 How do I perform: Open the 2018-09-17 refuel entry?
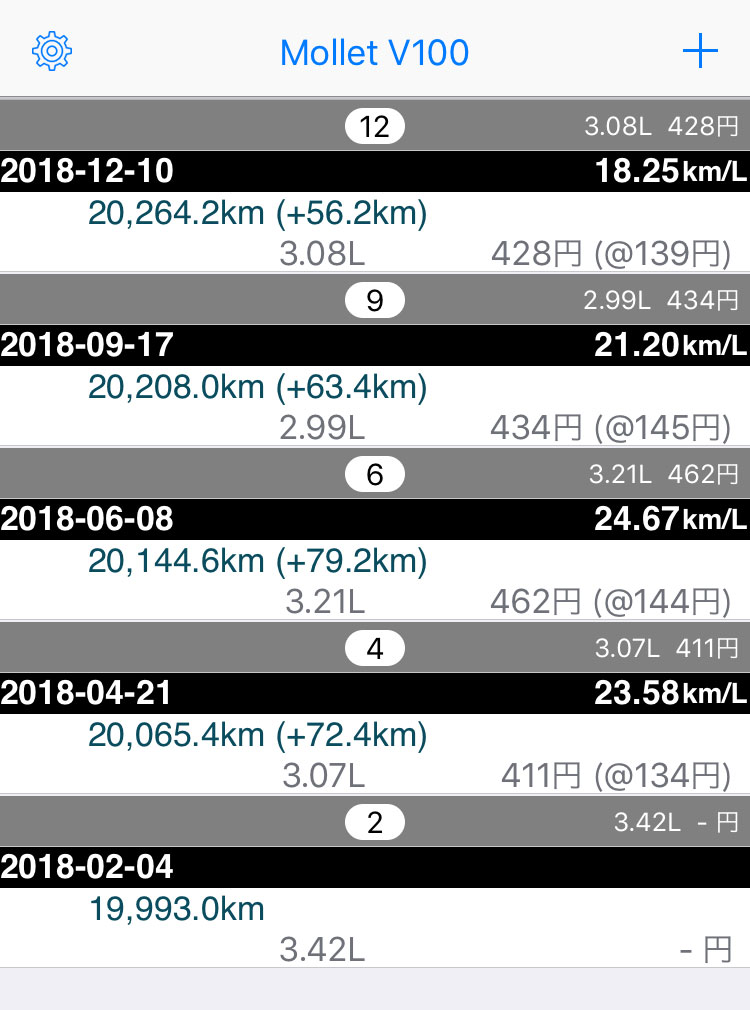coord(375,386)
